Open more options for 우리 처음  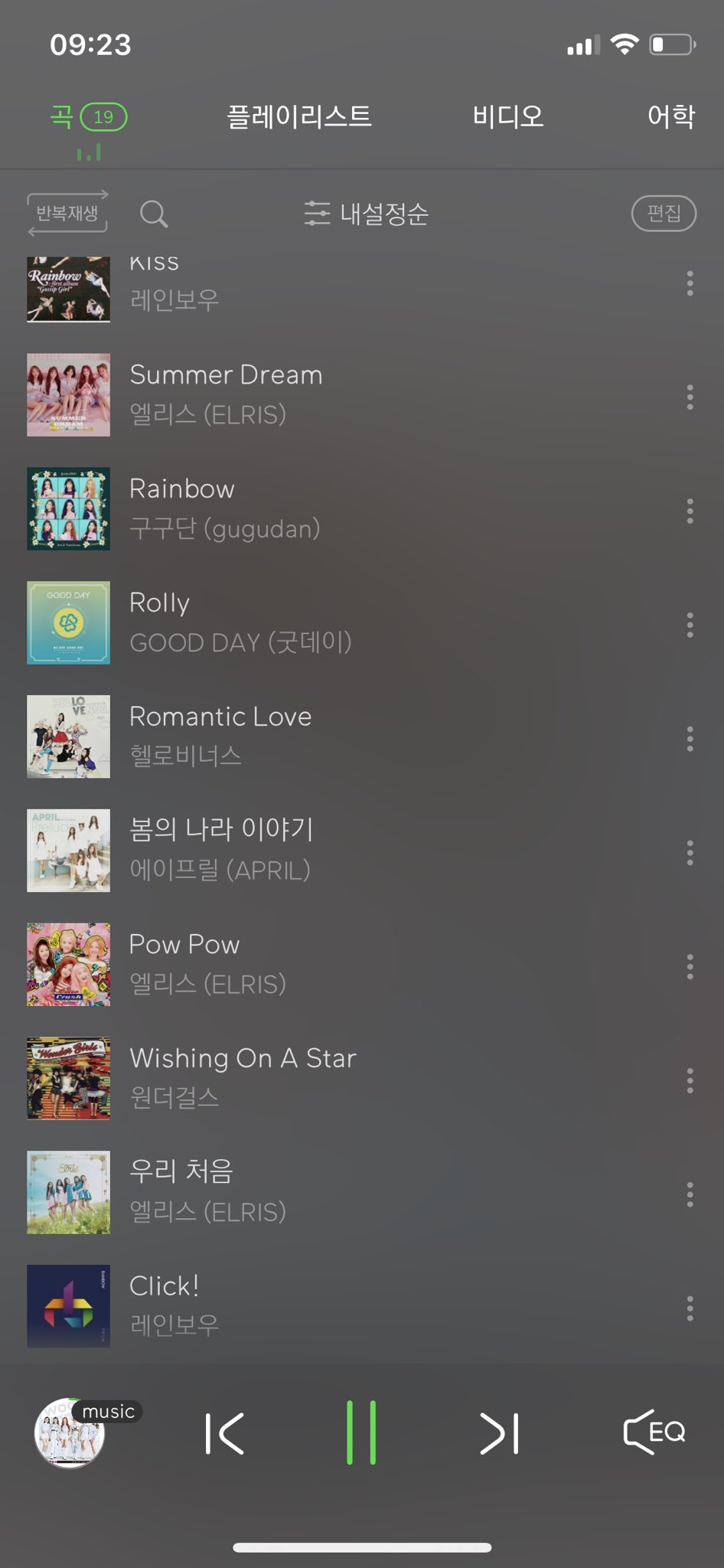click(690, 1194)
